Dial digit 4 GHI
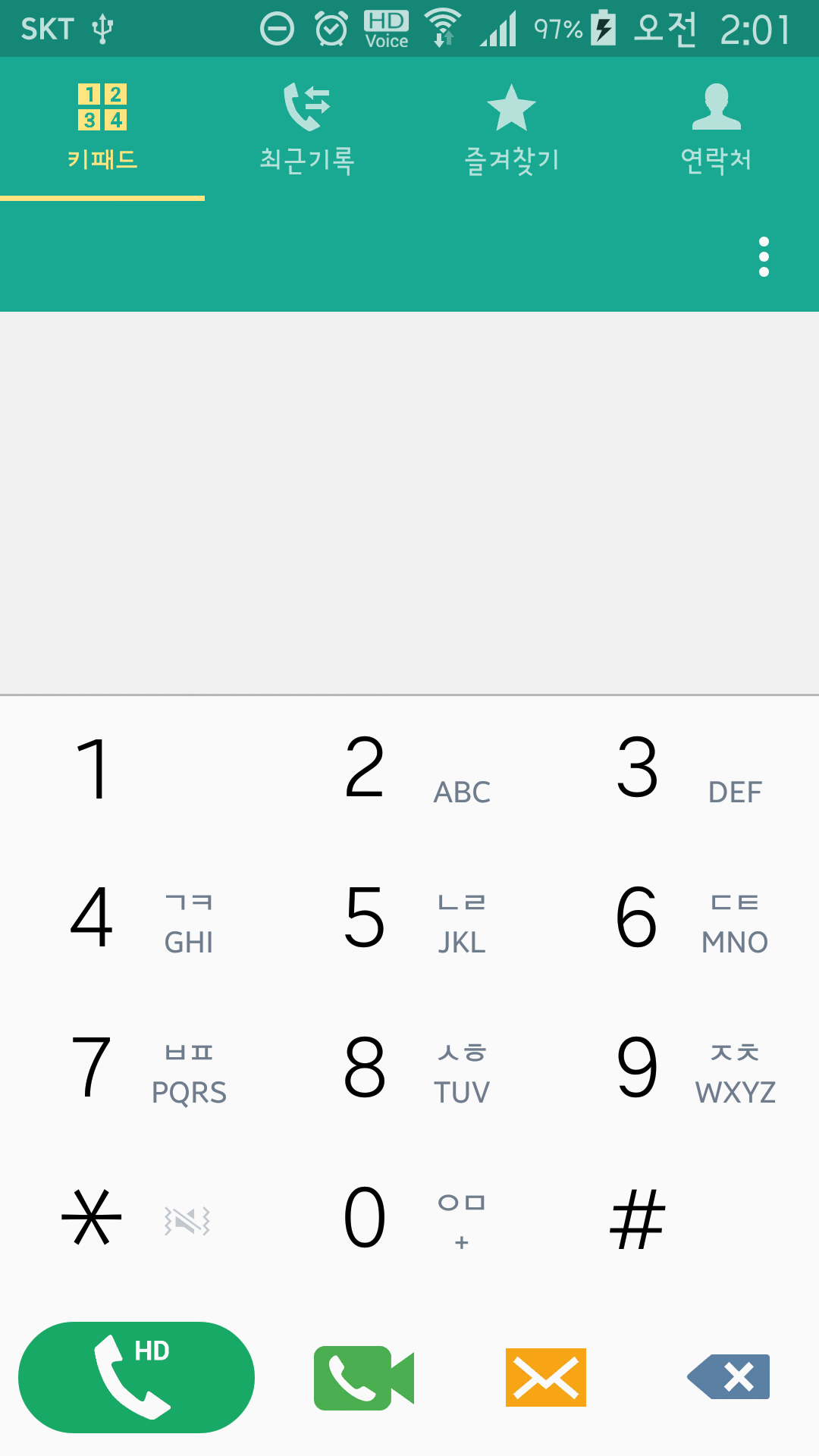This screenshot has height=1456, width=819. pos(136,919)
